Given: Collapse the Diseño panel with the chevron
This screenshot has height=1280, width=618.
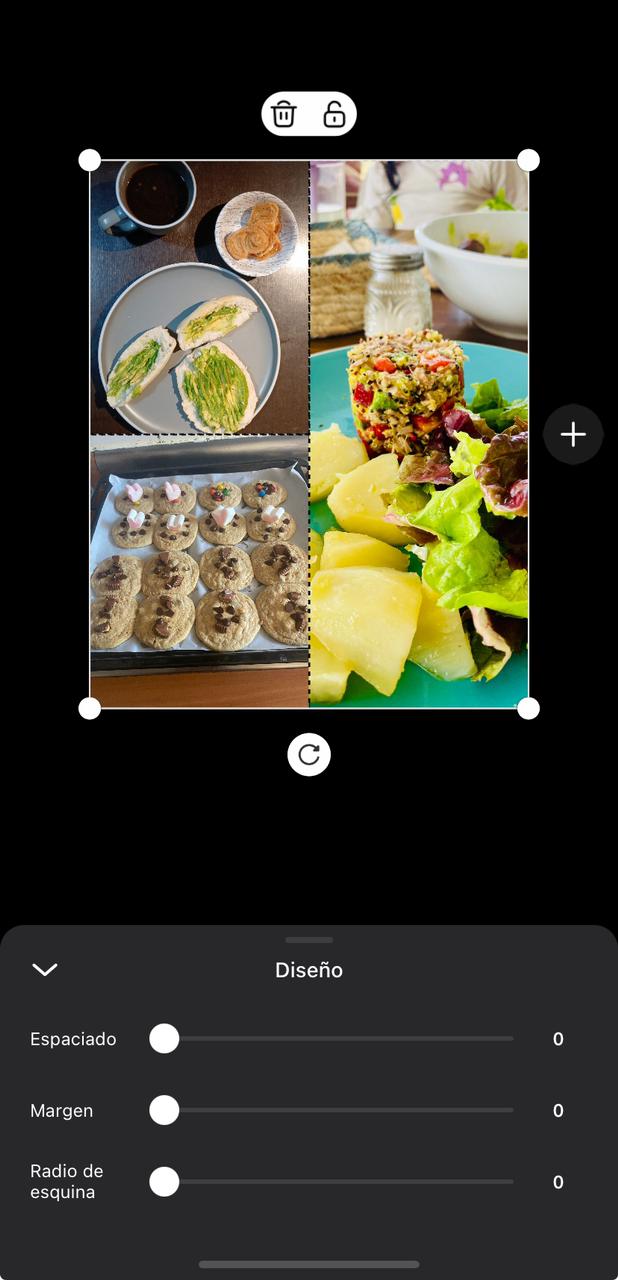Looking at the screenshot, I should (45, 969).
